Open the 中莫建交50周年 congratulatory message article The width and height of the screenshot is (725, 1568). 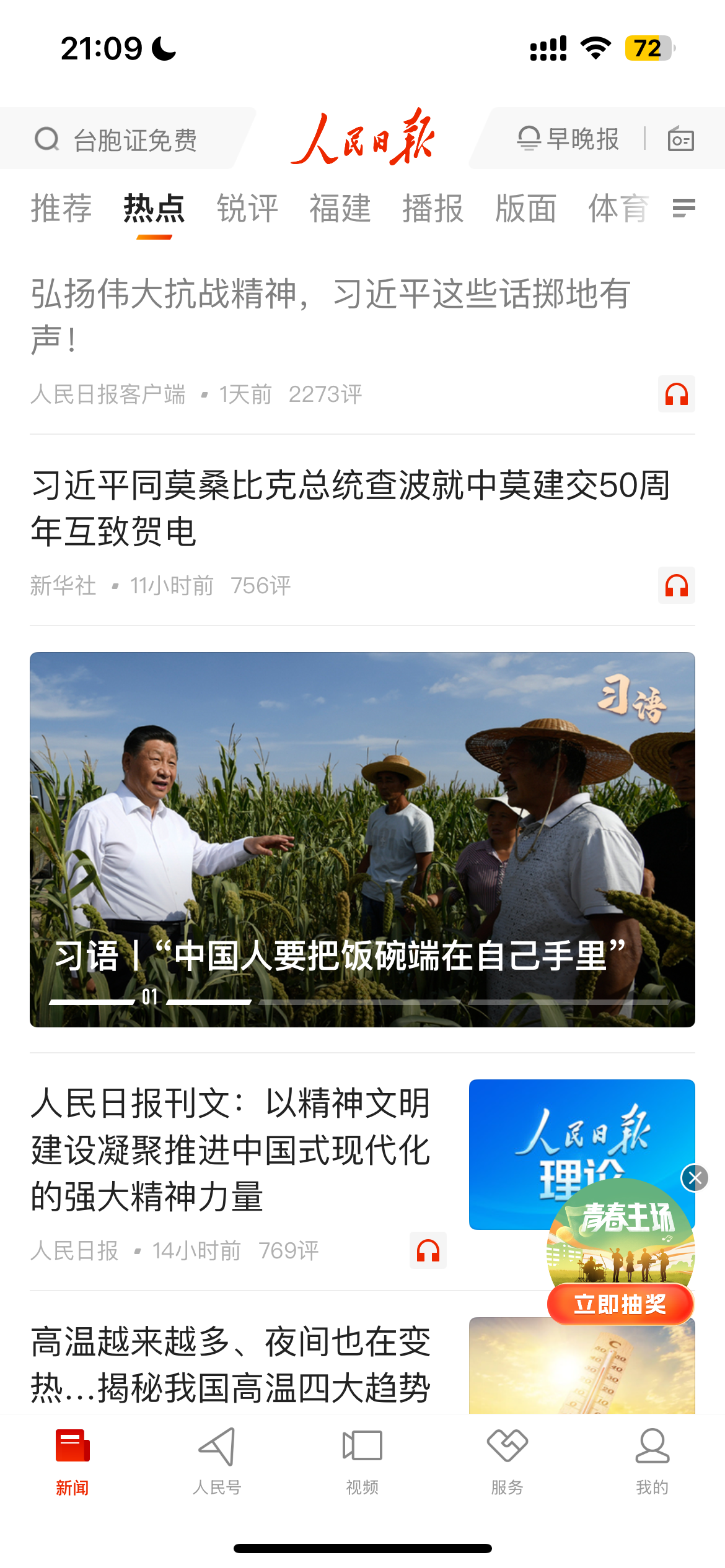point(350,508)
